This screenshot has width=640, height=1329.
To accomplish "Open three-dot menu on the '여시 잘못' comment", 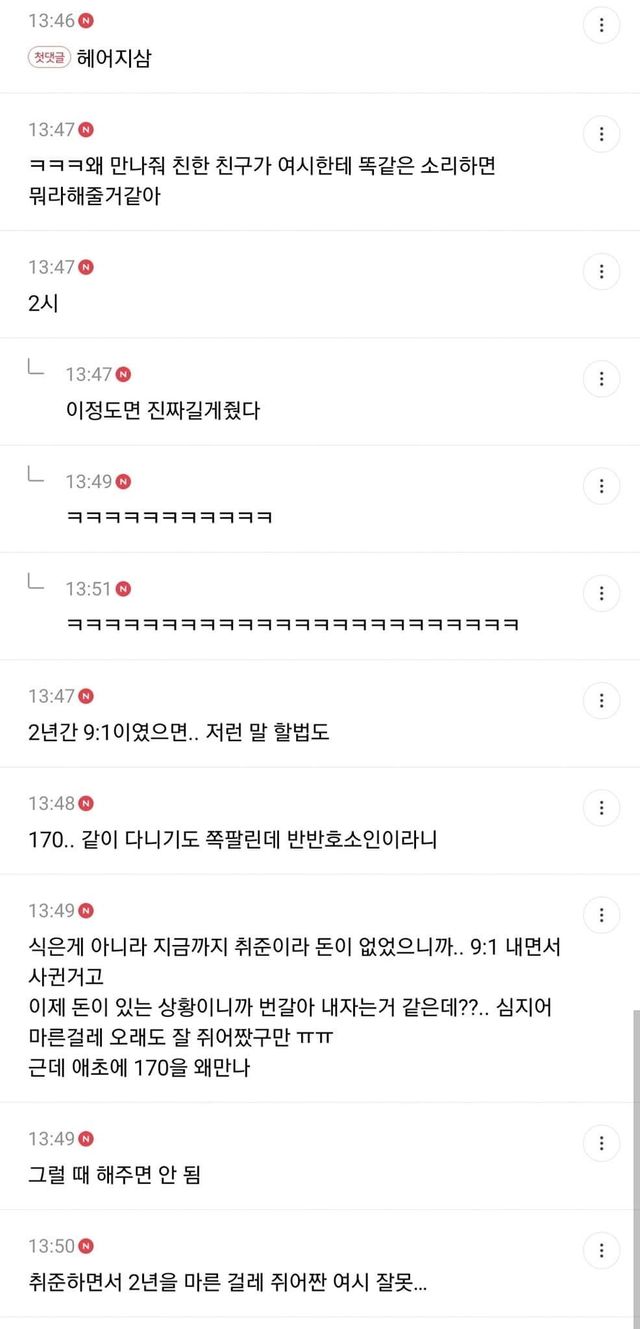I will coord(601,1250).
